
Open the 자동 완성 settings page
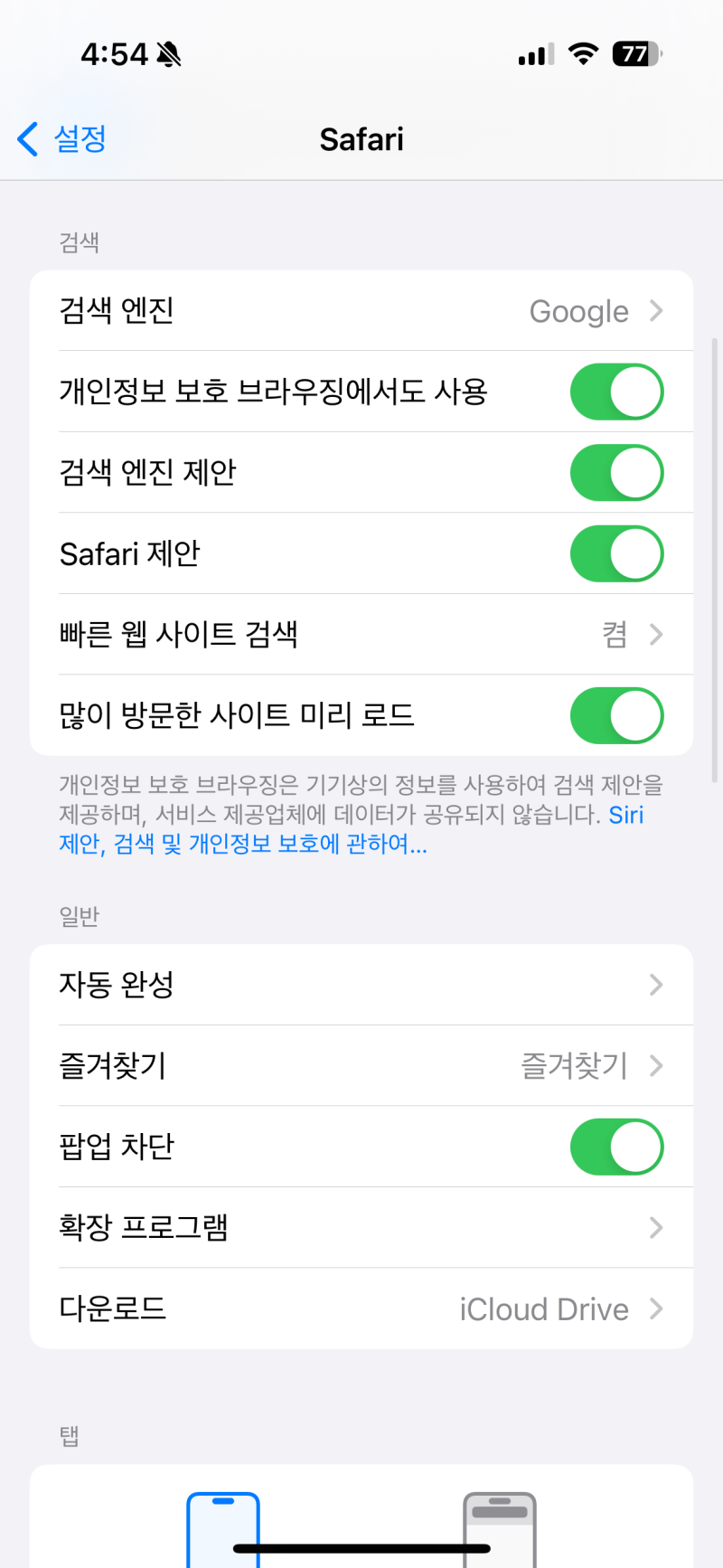(361, 985)
